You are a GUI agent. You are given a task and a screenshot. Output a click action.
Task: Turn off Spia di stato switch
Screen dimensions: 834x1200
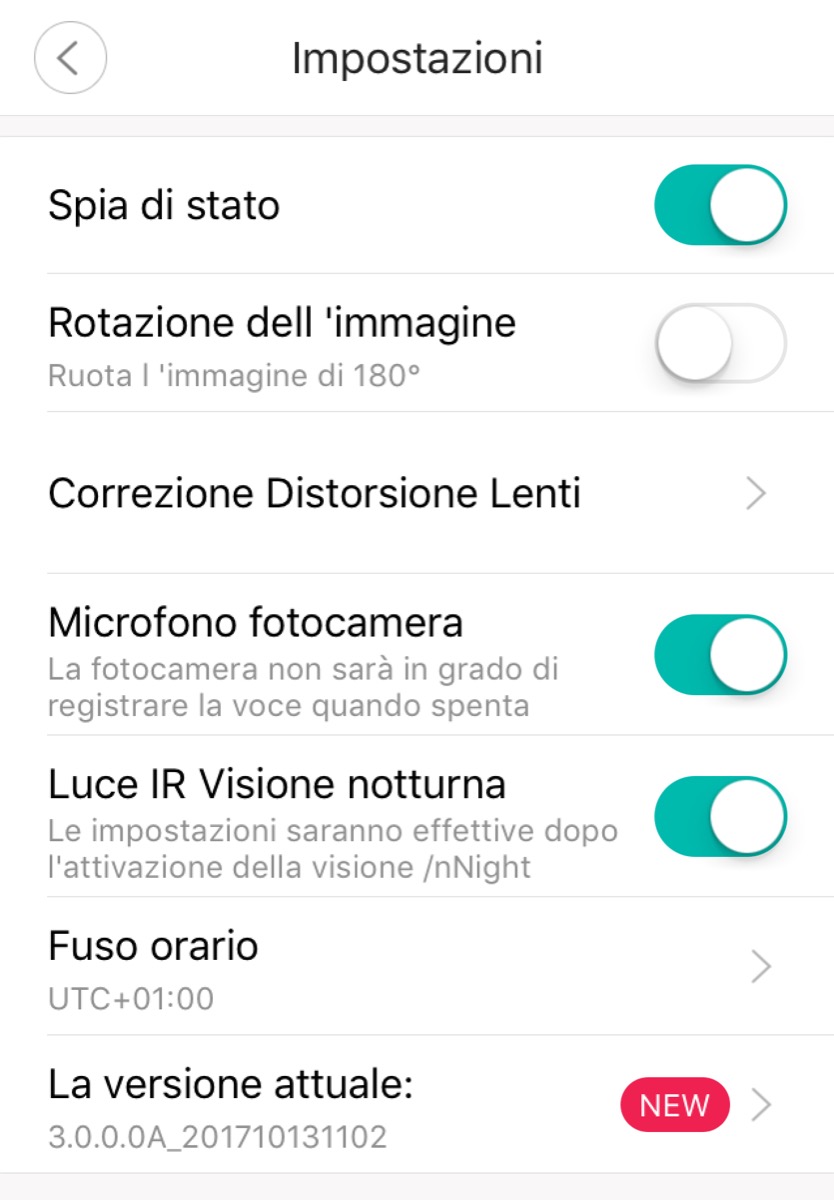pyautogui.click(x=720, y=205)
